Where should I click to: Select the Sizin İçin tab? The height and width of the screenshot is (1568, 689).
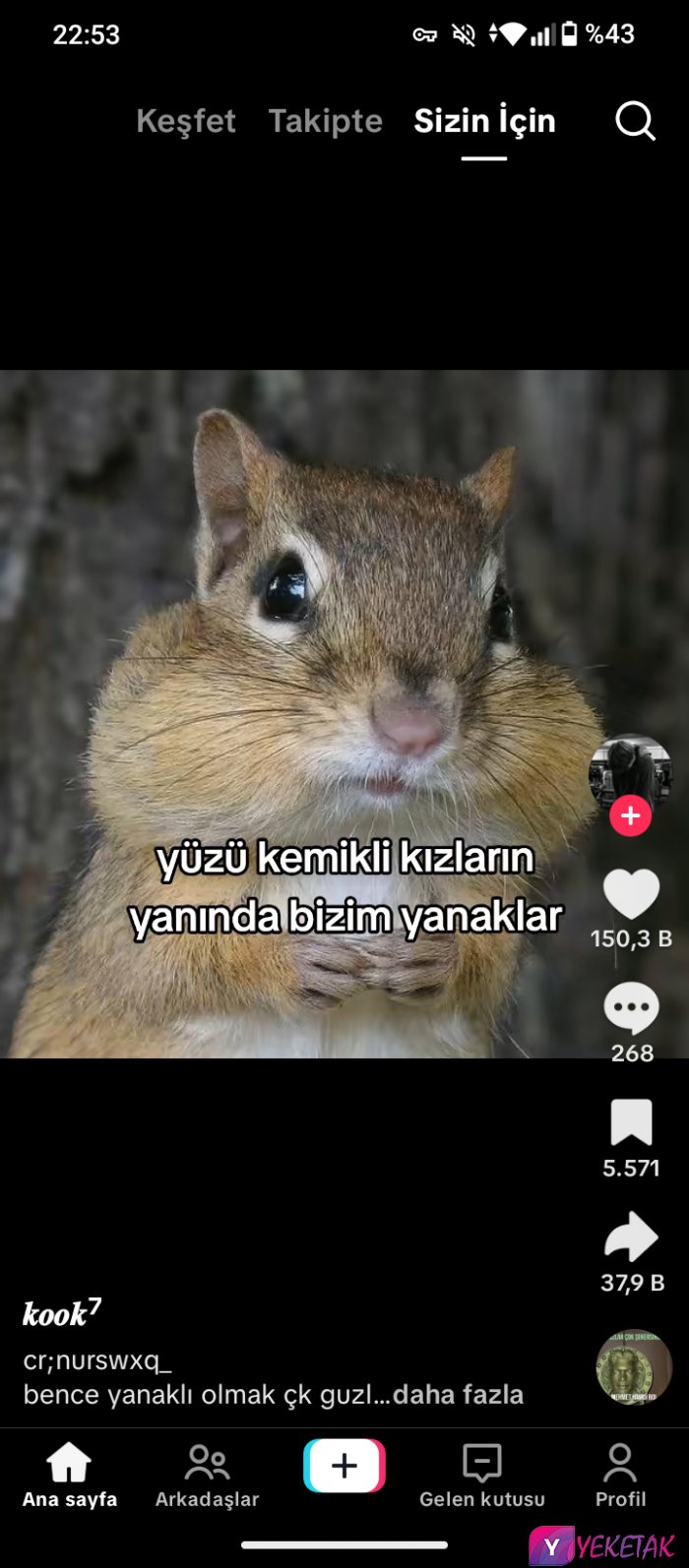(484, 121)
